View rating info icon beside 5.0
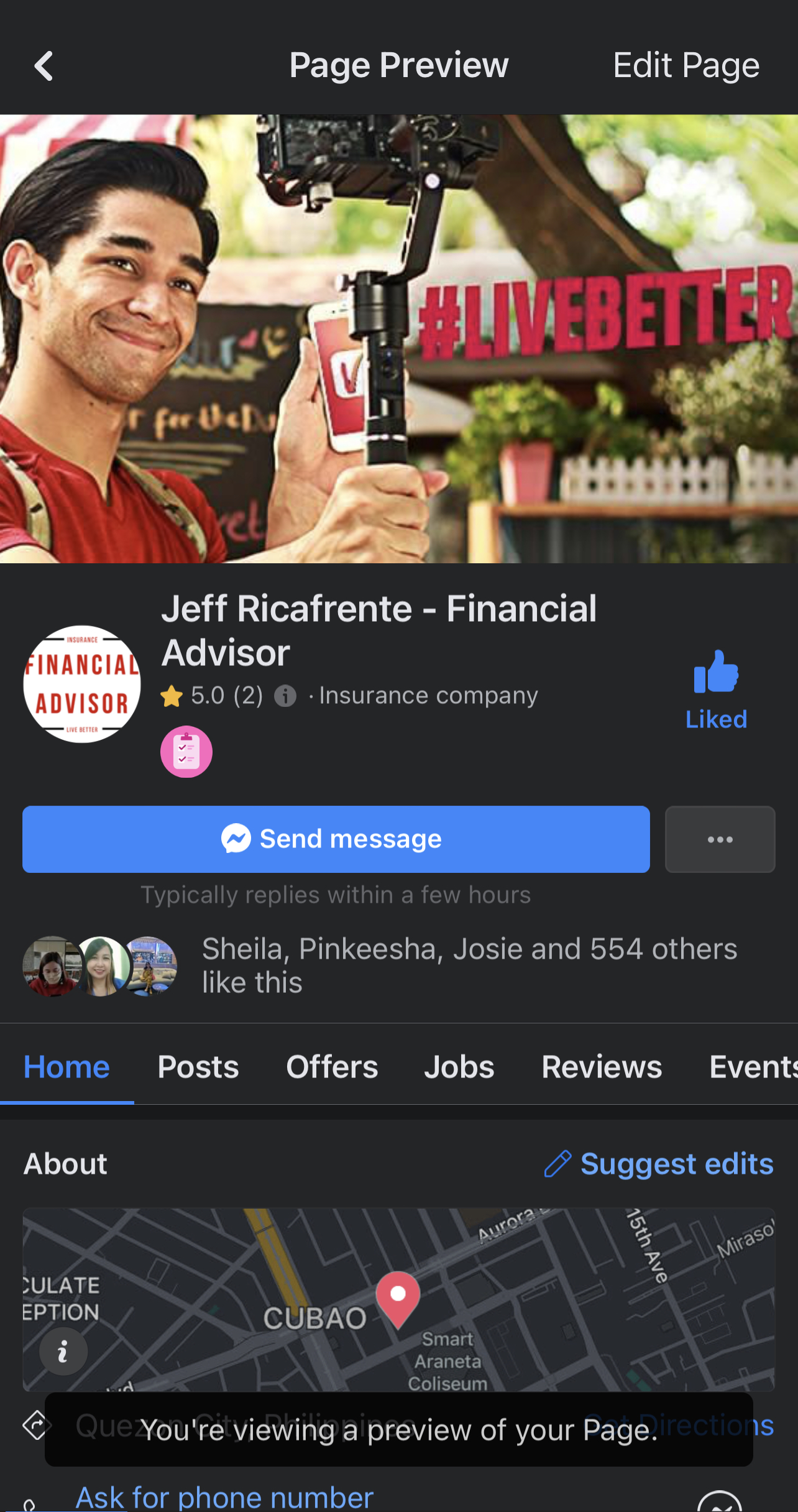The image size is (798, 1512). [x=285, y=696]
